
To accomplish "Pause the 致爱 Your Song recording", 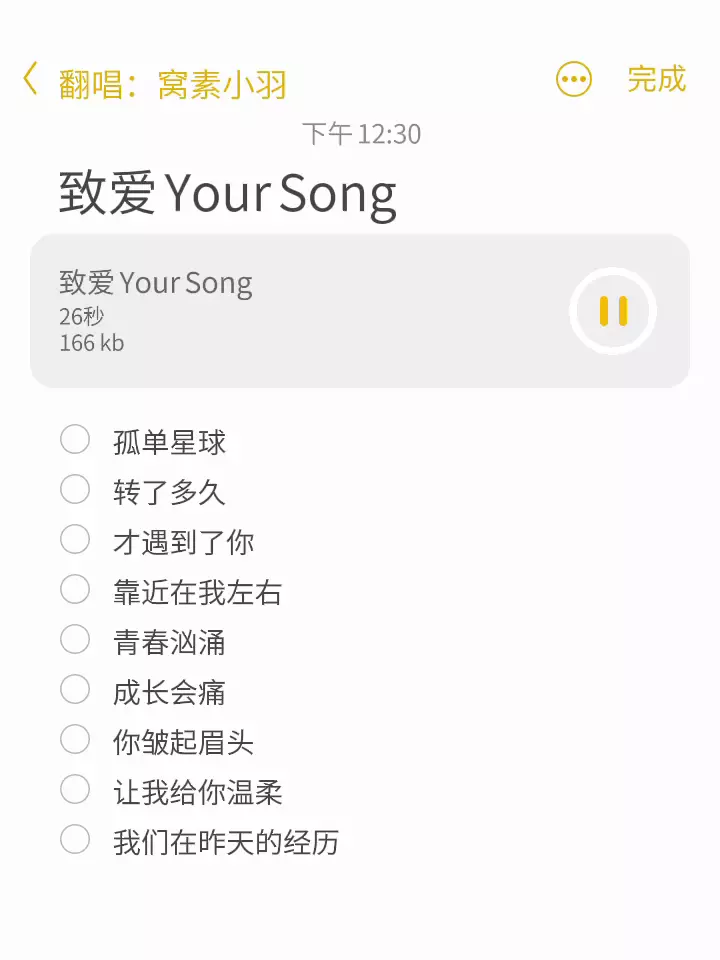I will (613, 311).
